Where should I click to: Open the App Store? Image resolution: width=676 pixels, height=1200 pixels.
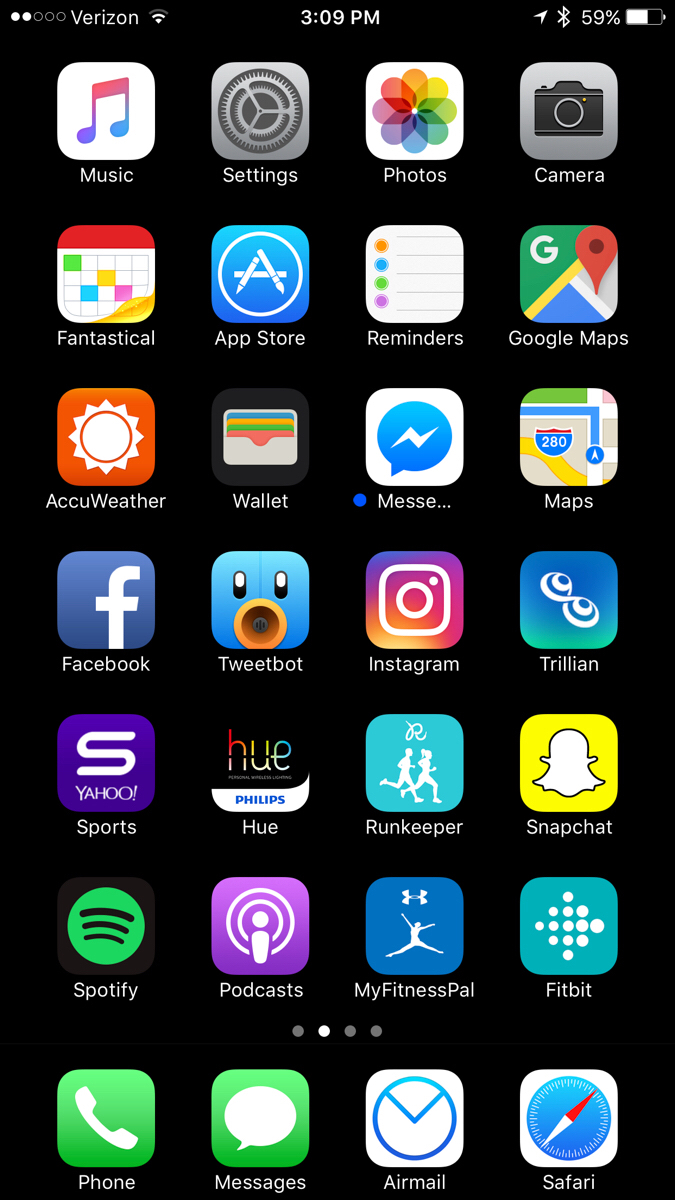click(x=260, y=274)
